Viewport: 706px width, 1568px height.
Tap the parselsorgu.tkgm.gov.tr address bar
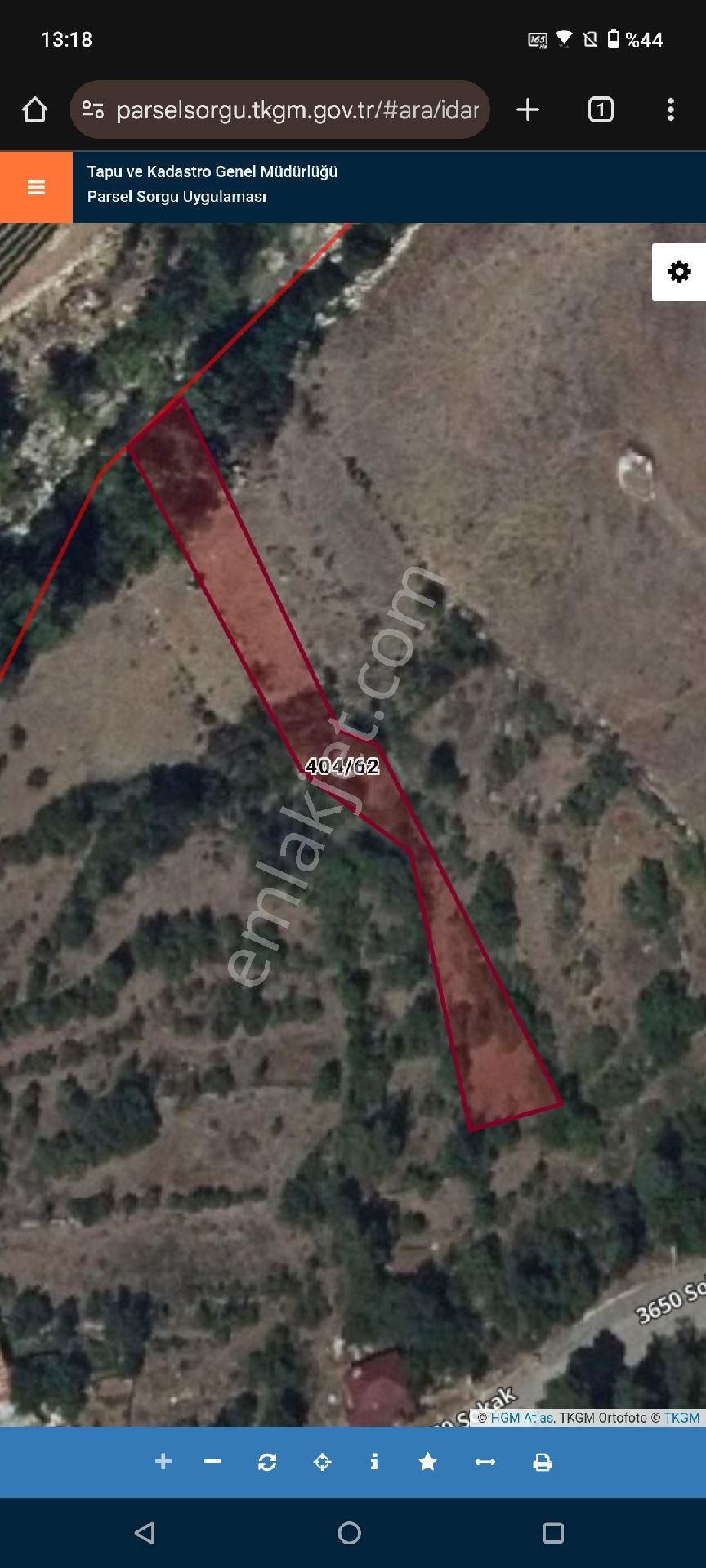[x=296, y=109]
